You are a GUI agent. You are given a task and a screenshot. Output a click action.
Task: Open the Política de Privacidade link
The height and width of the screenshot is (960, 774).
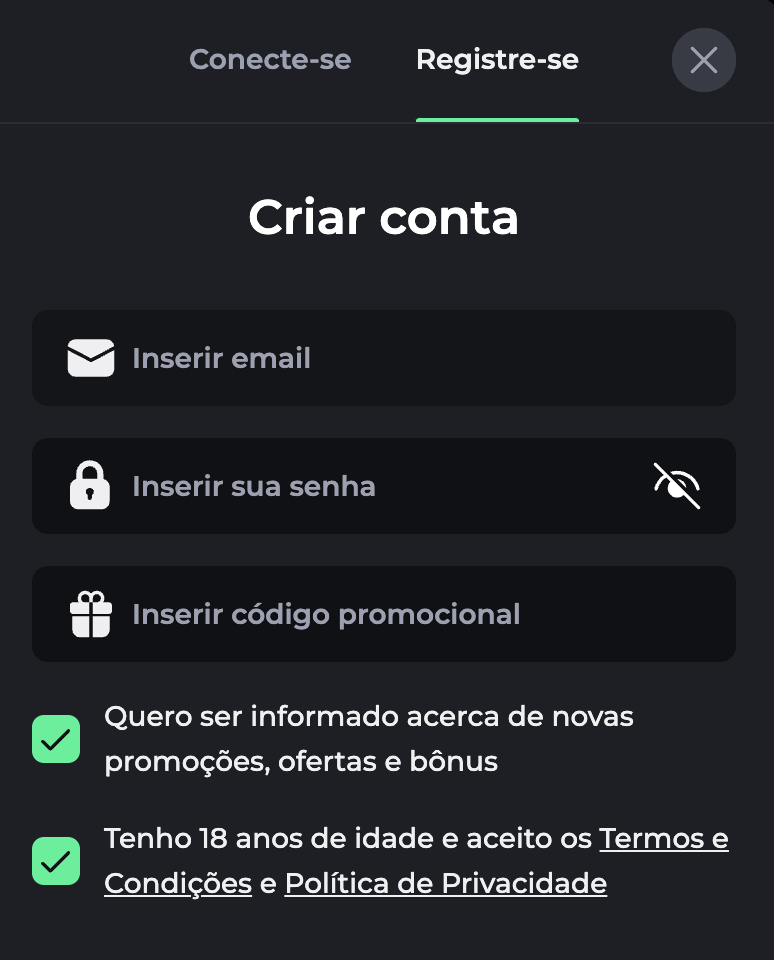point(446,884)
